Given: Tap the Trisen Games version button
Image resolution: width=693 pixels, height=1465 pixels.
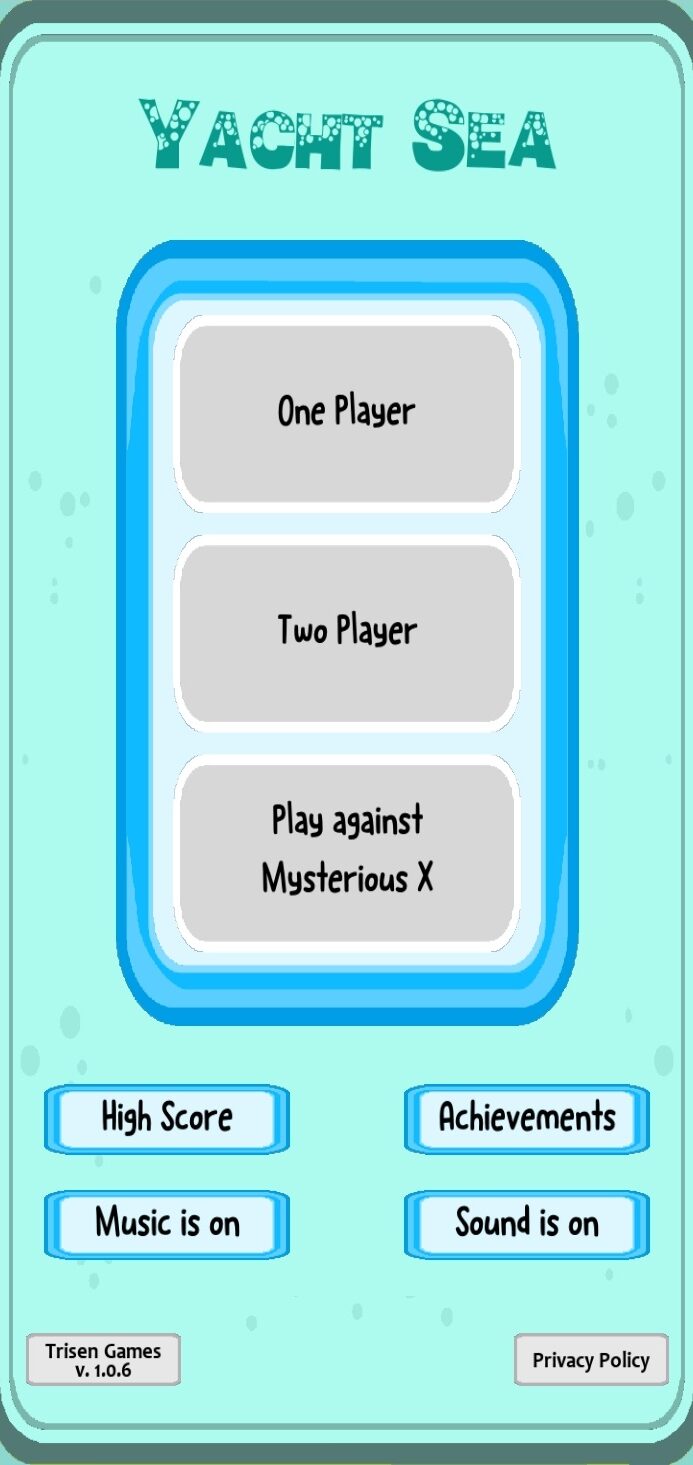Looking at the screenshot, I should tap(103, 1360).
